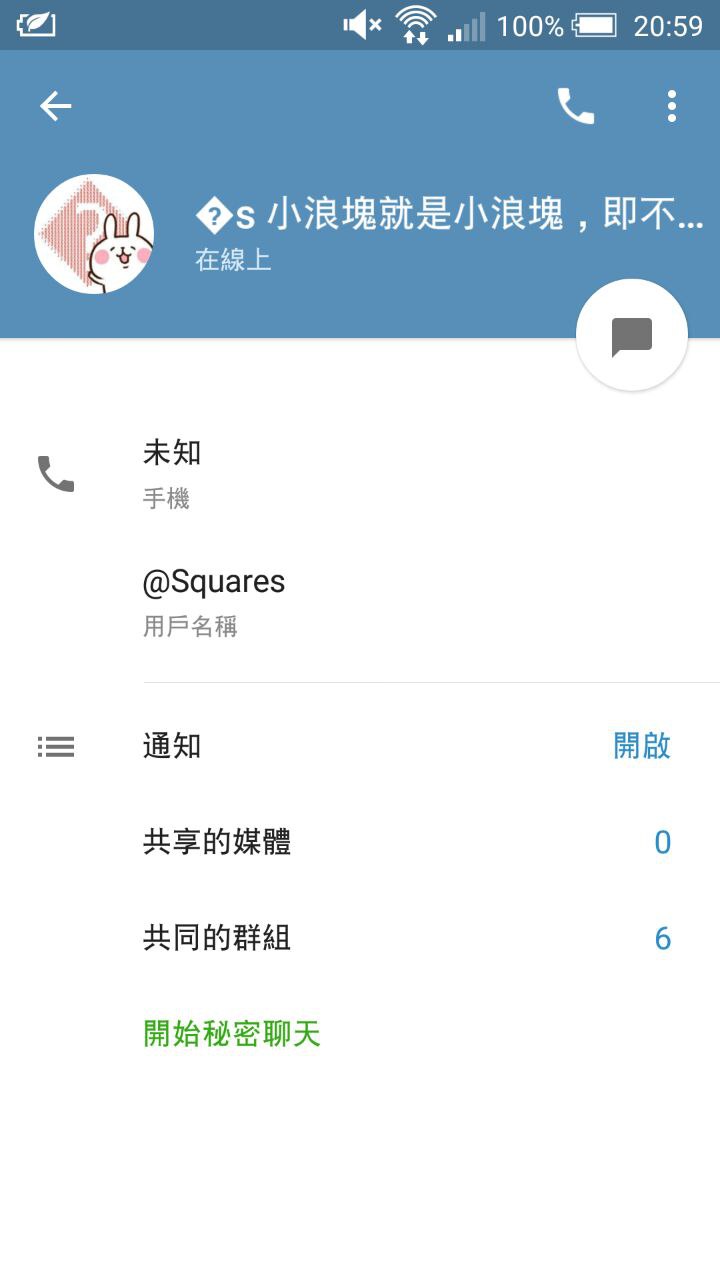This screenshot has width=720, height=1280.
Task: Open 共享的媒體 shared media
Action: tap(360, 842)
